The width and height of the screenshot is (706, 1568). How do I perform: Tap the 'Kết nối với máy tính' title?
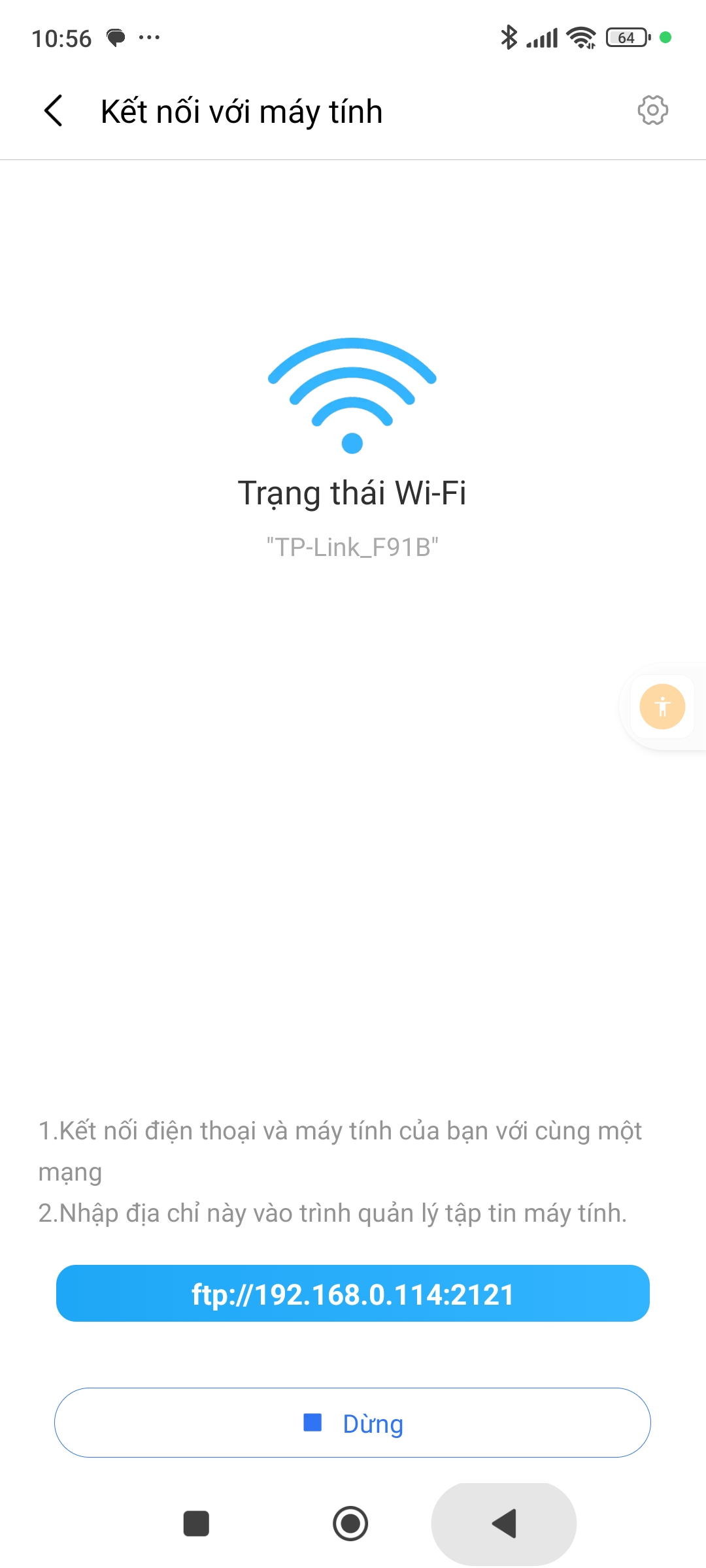241,110
